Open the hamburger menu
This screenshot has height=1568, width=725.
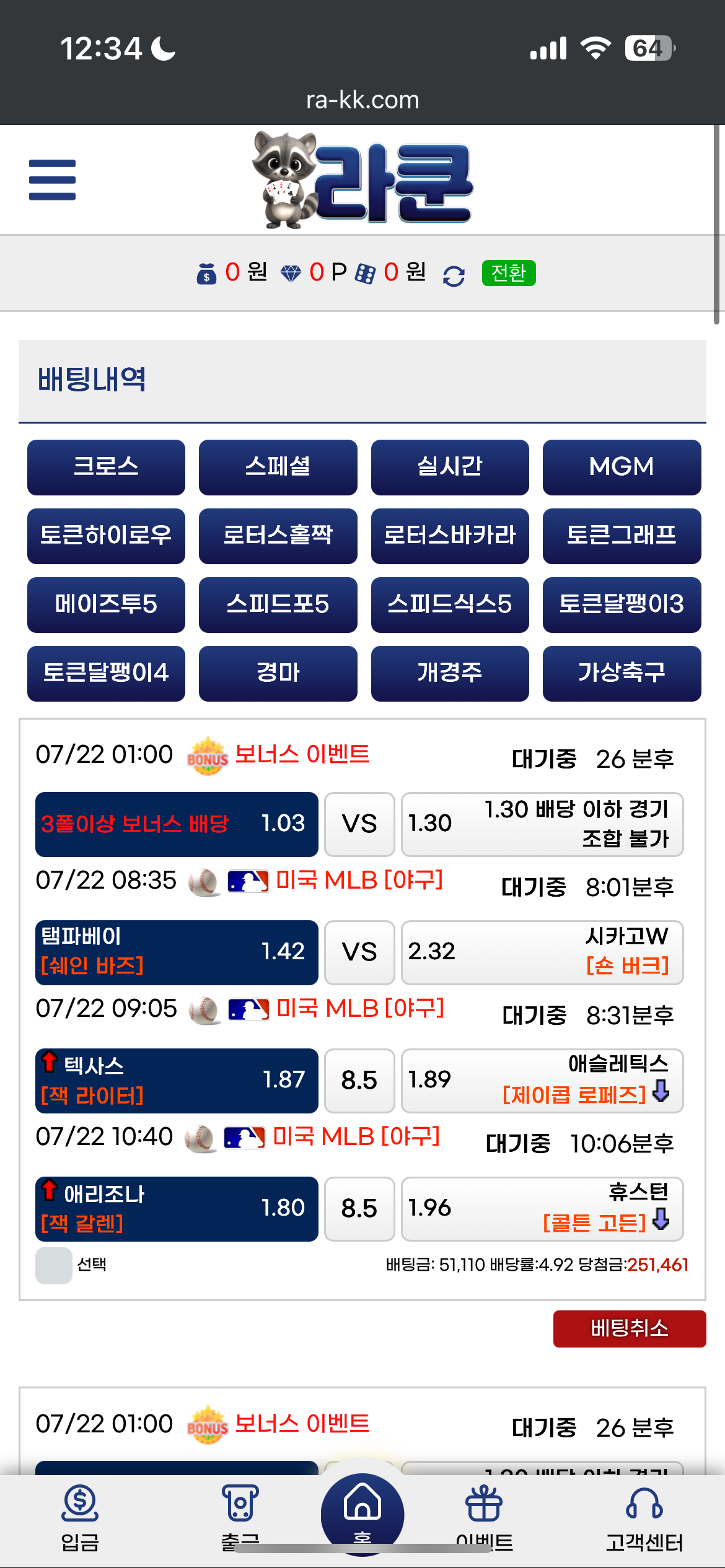(52, 180)
